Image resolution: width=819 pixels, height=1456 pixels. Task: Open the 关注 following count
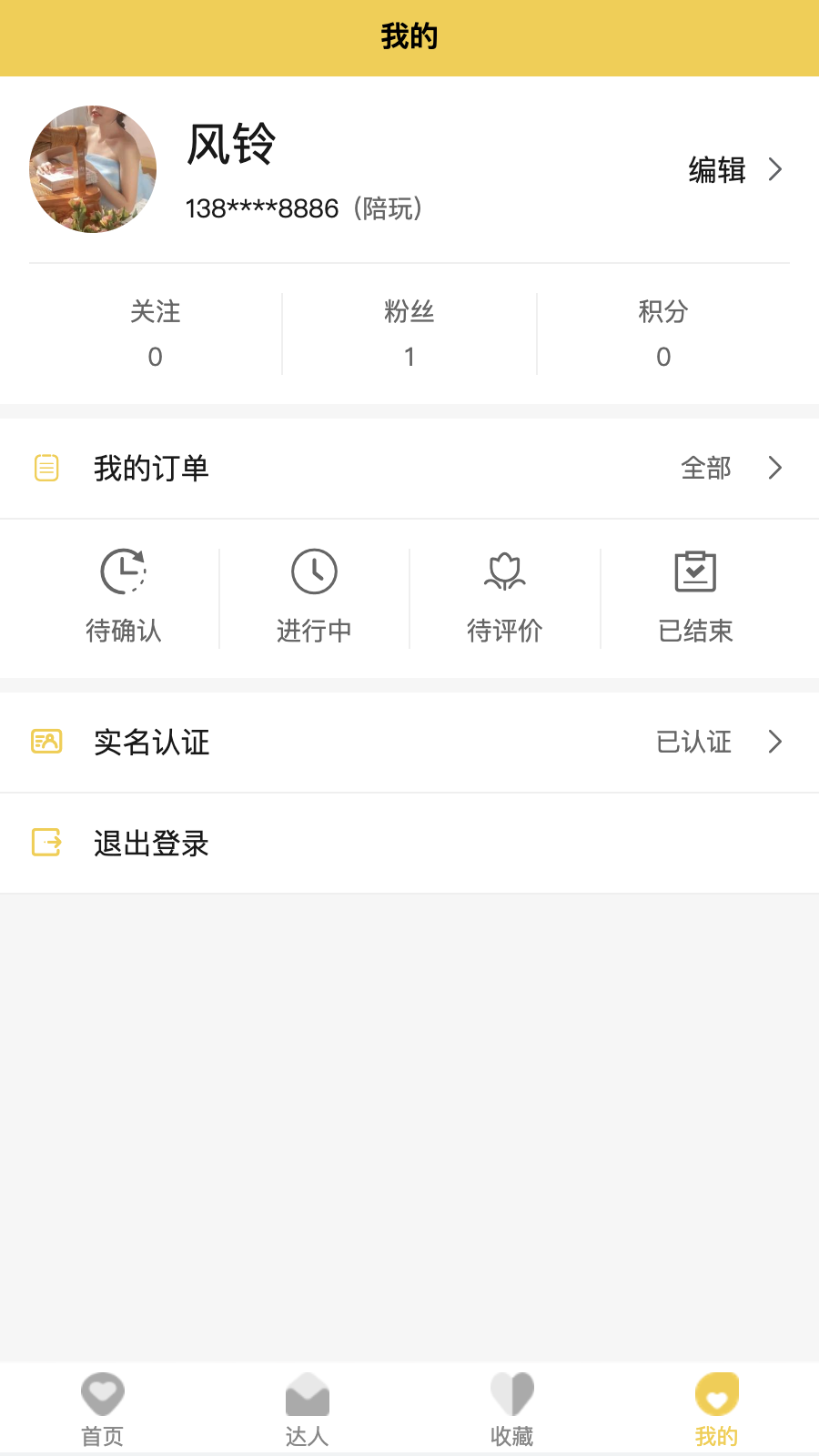pyautogui.click(x=155, y=334)
